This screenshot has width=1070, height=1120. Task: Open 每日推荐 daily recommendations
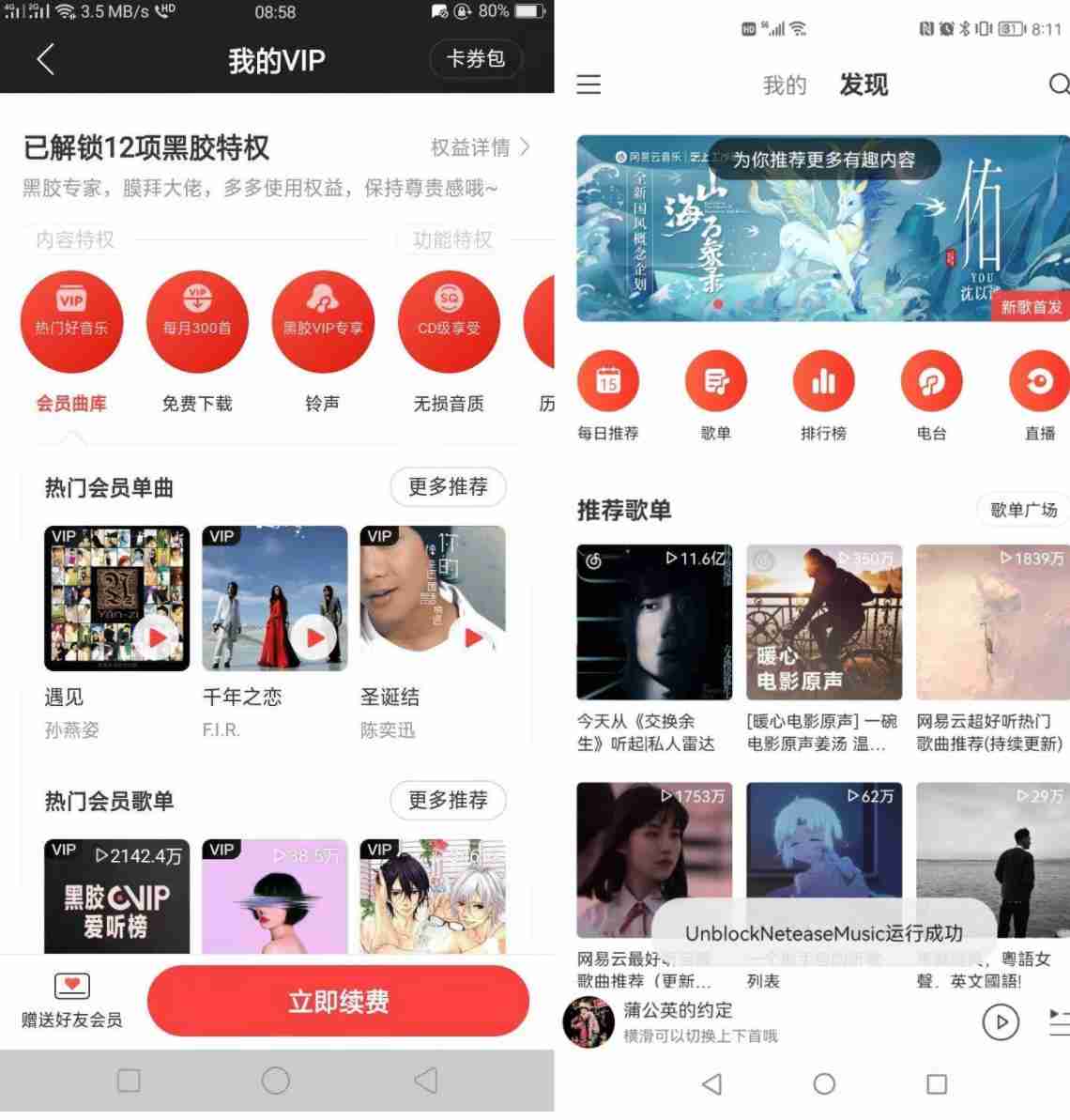(x=608, y=381)
